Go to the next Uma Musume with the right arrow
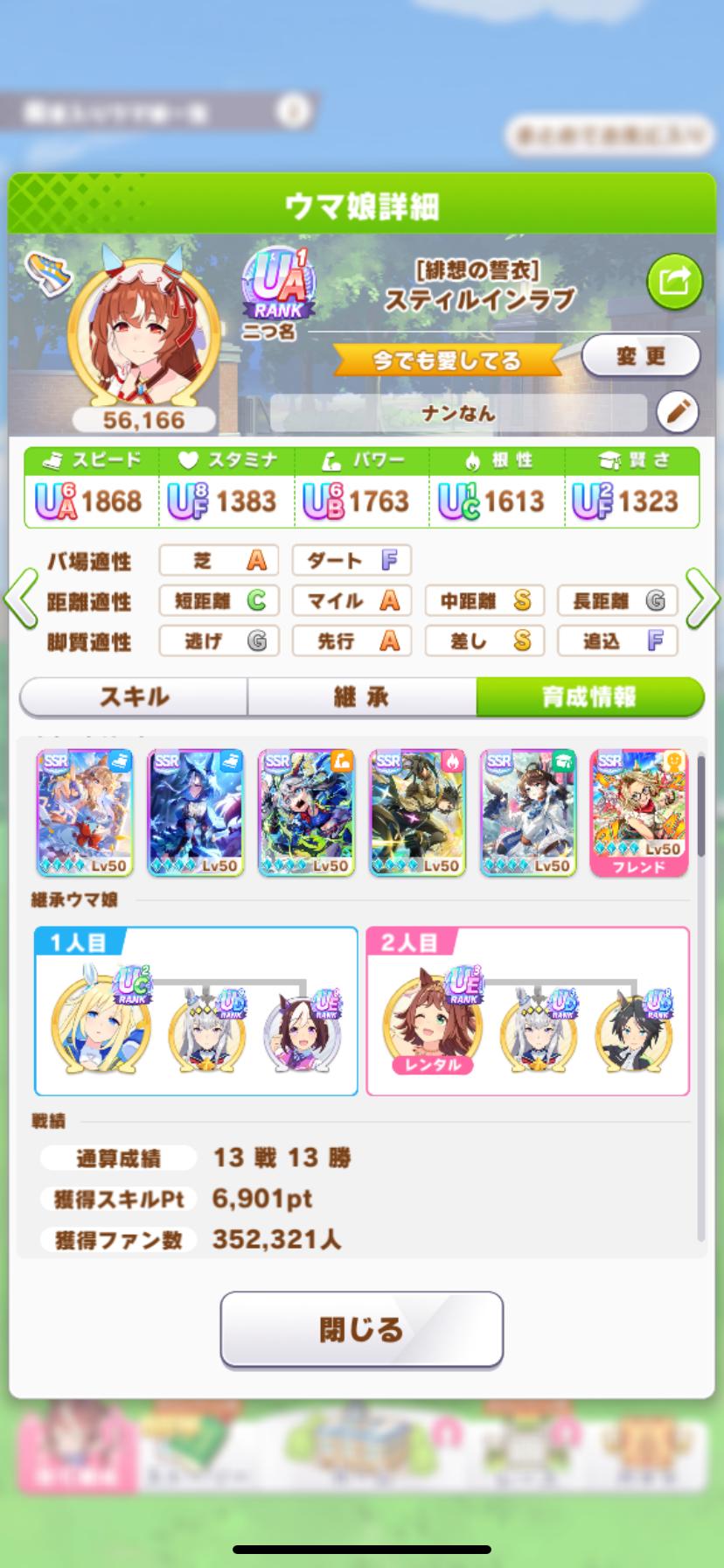724x1568 pixels. (702, 599)
